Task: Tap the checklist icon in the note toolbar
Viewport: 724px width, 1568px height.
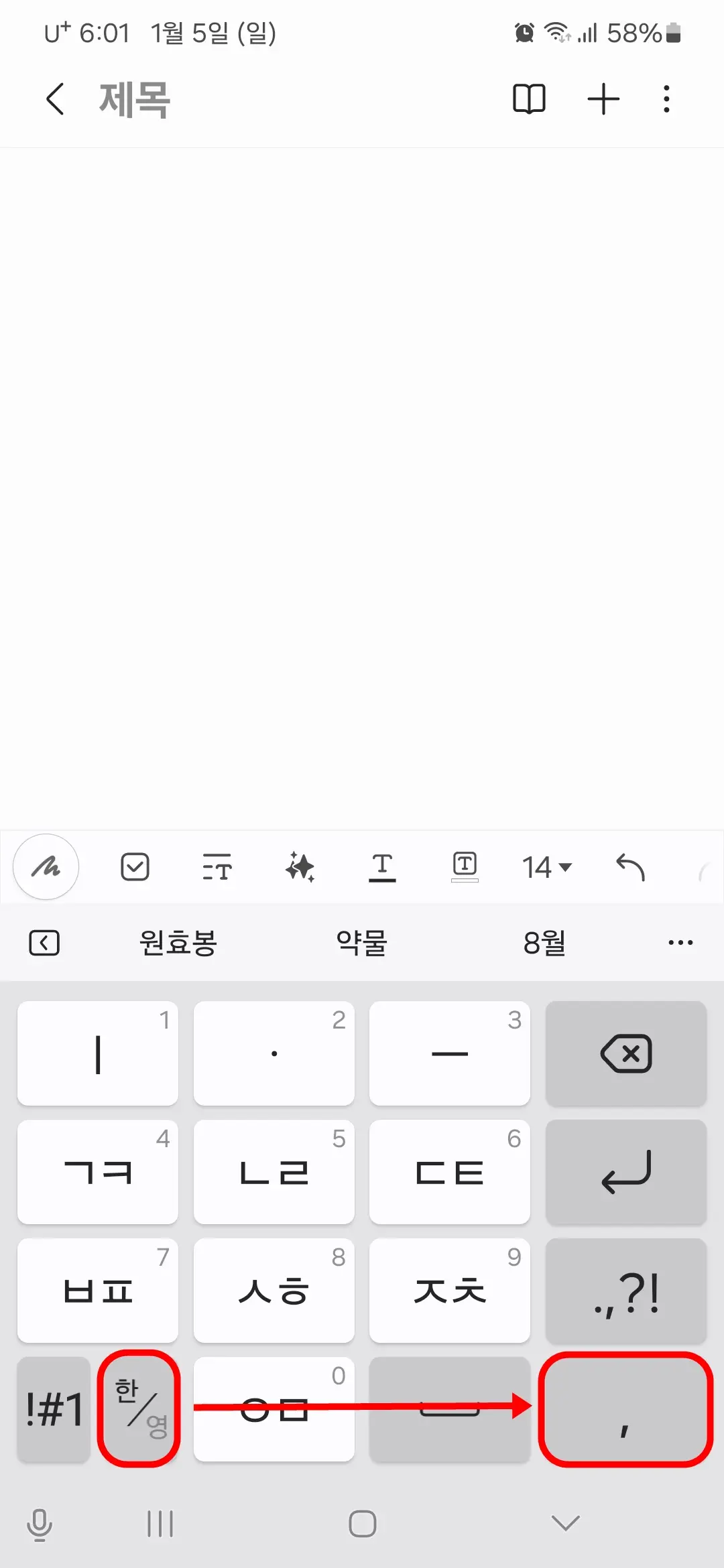Action: (x=134, y=866)
